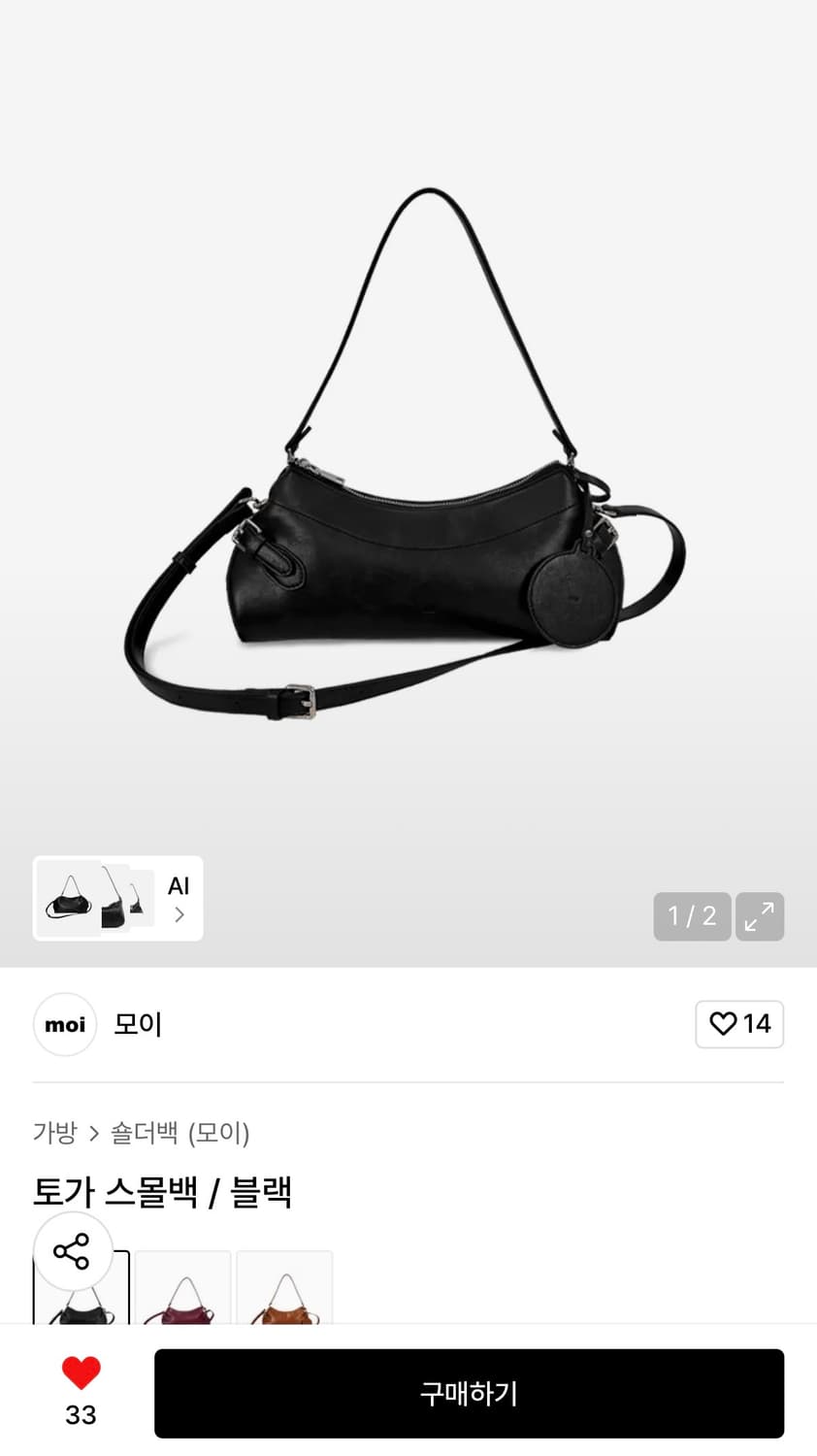Click the 1 / 2 image counter badge

(692, 915)
